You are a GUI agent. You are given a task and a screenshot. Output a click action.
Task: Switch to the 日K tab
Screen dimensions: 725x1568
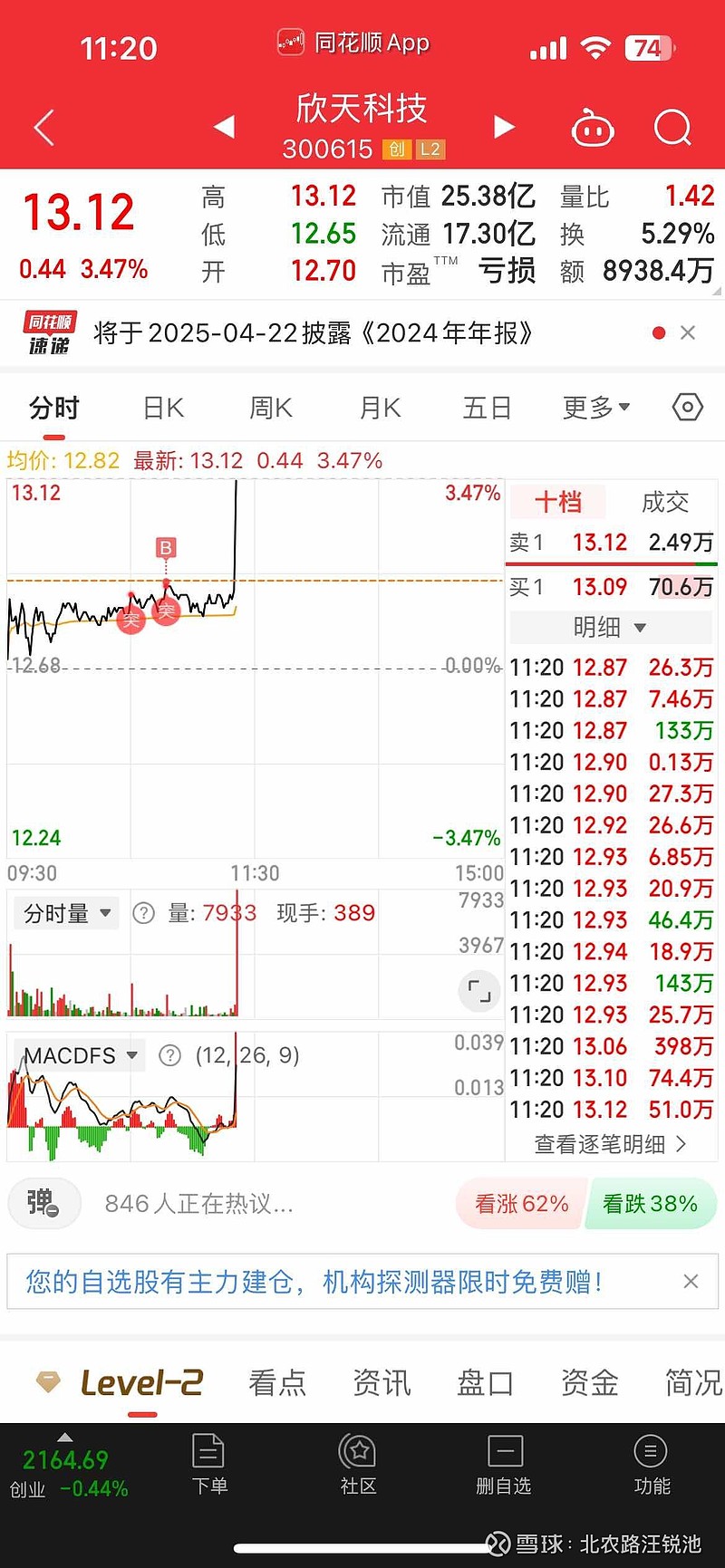coord(161,408)
